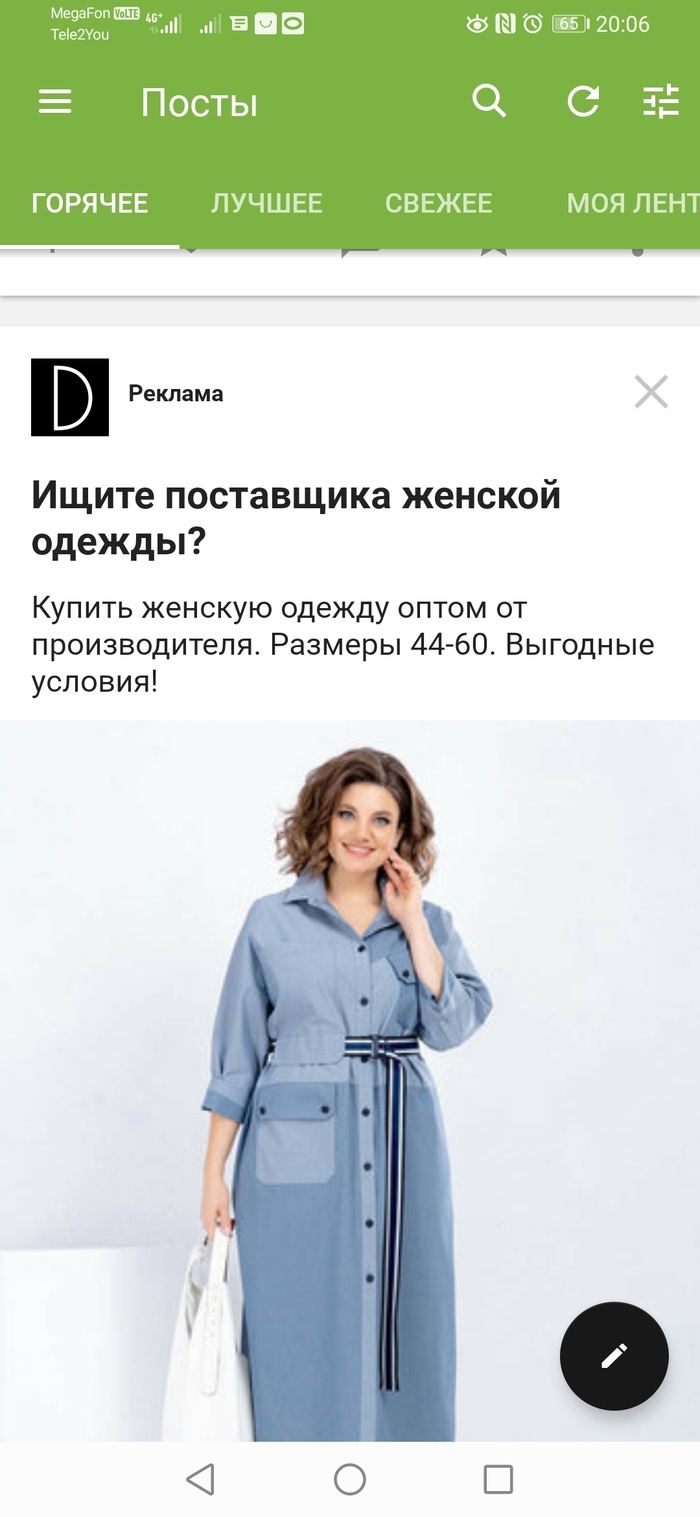Open the feed filter settings icon

click(661, 101)
